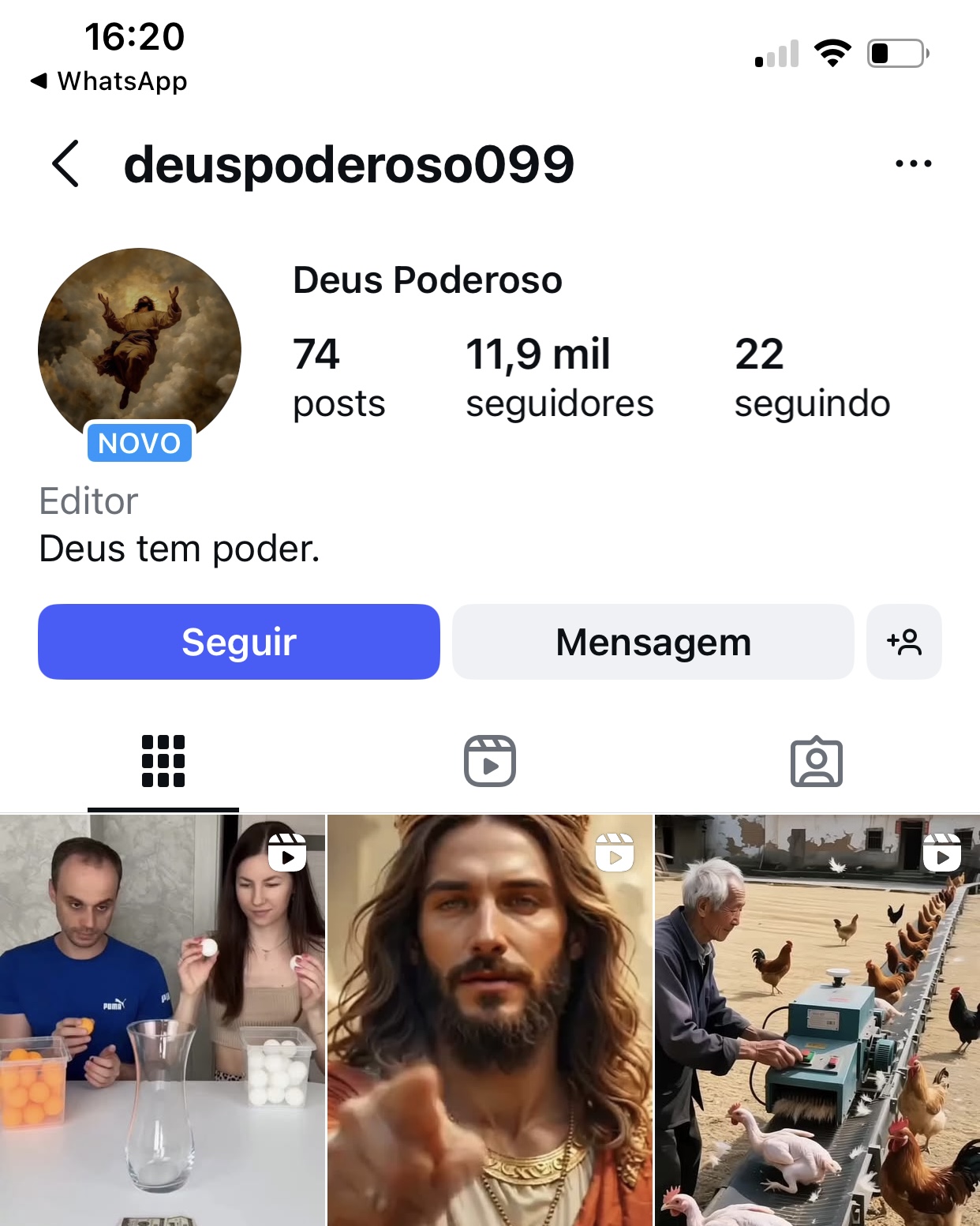Screen dimensions: 980x1226
Task: Return to WhatsApp via the status bar
Action: 109,81
